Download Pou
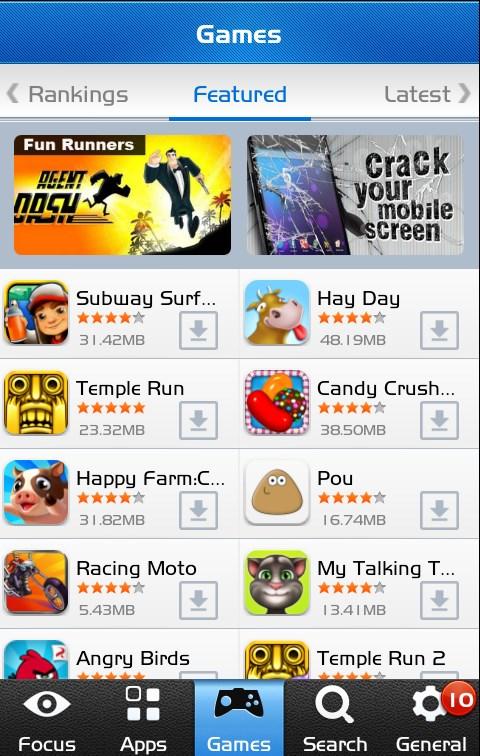This screenshot has height=756, width=480. tap(439, 511)
